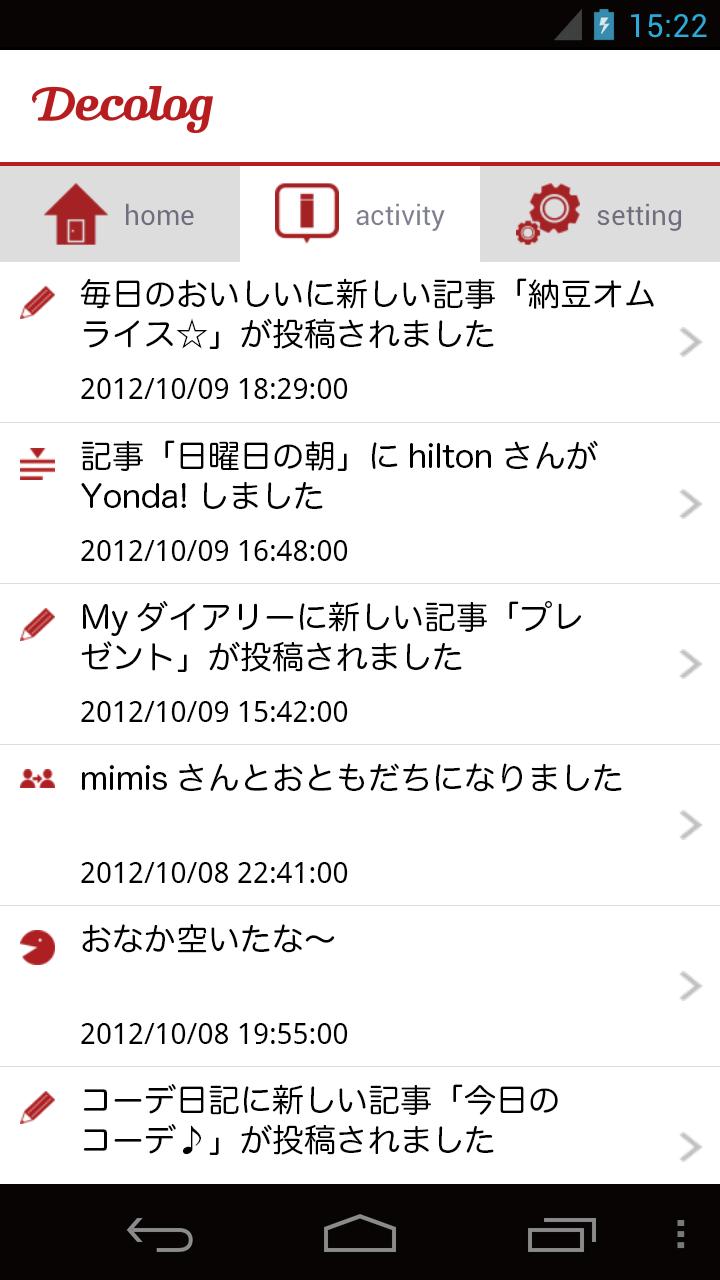Open the hilton Yonda! entry via its chevron

[x=690, y=504]
